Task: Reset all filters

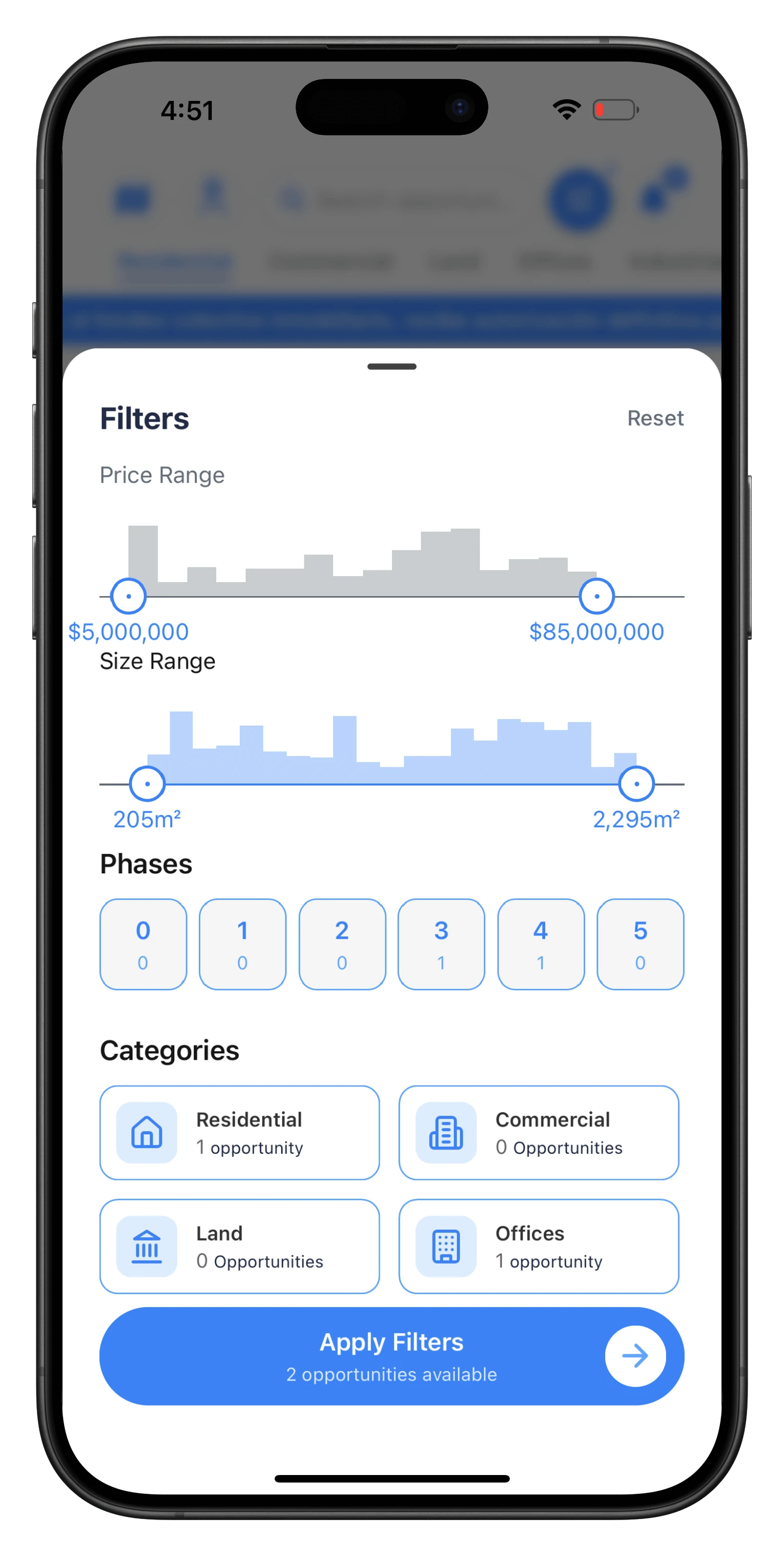Action: [655, 418]
